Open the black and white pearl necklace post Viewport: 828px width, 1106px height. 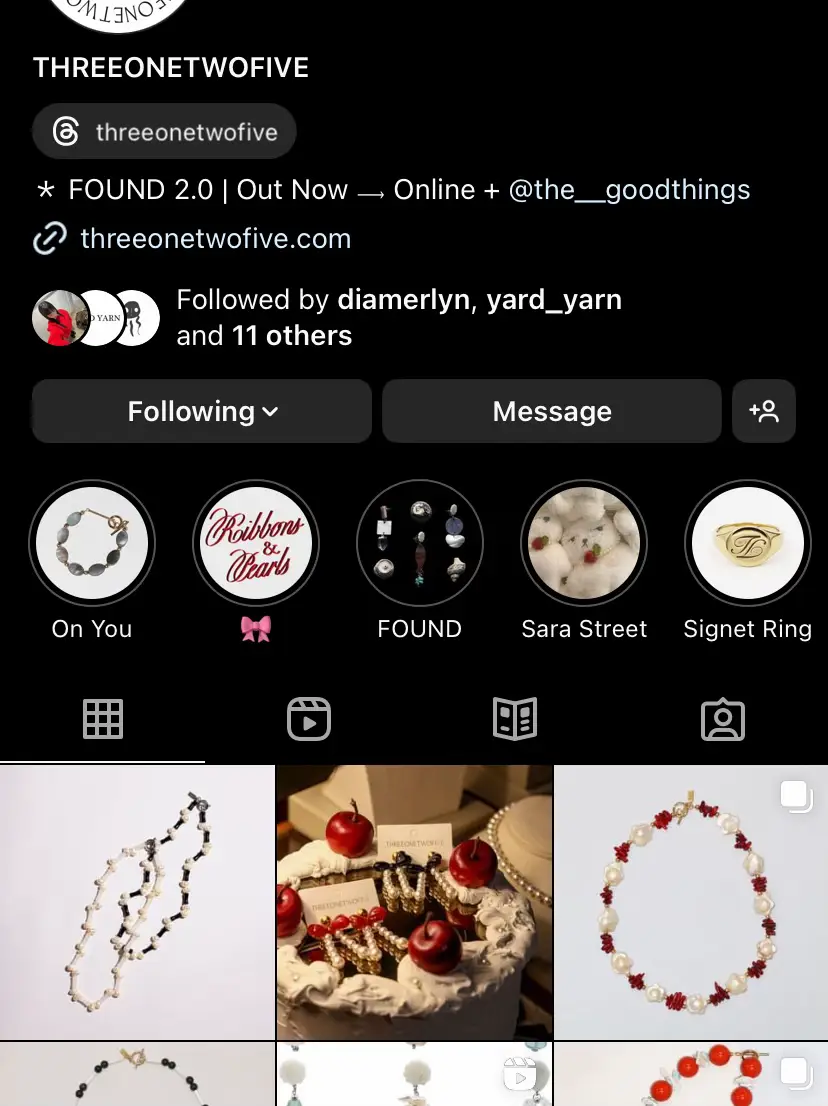pyautogui.click(x=137, y=902)
